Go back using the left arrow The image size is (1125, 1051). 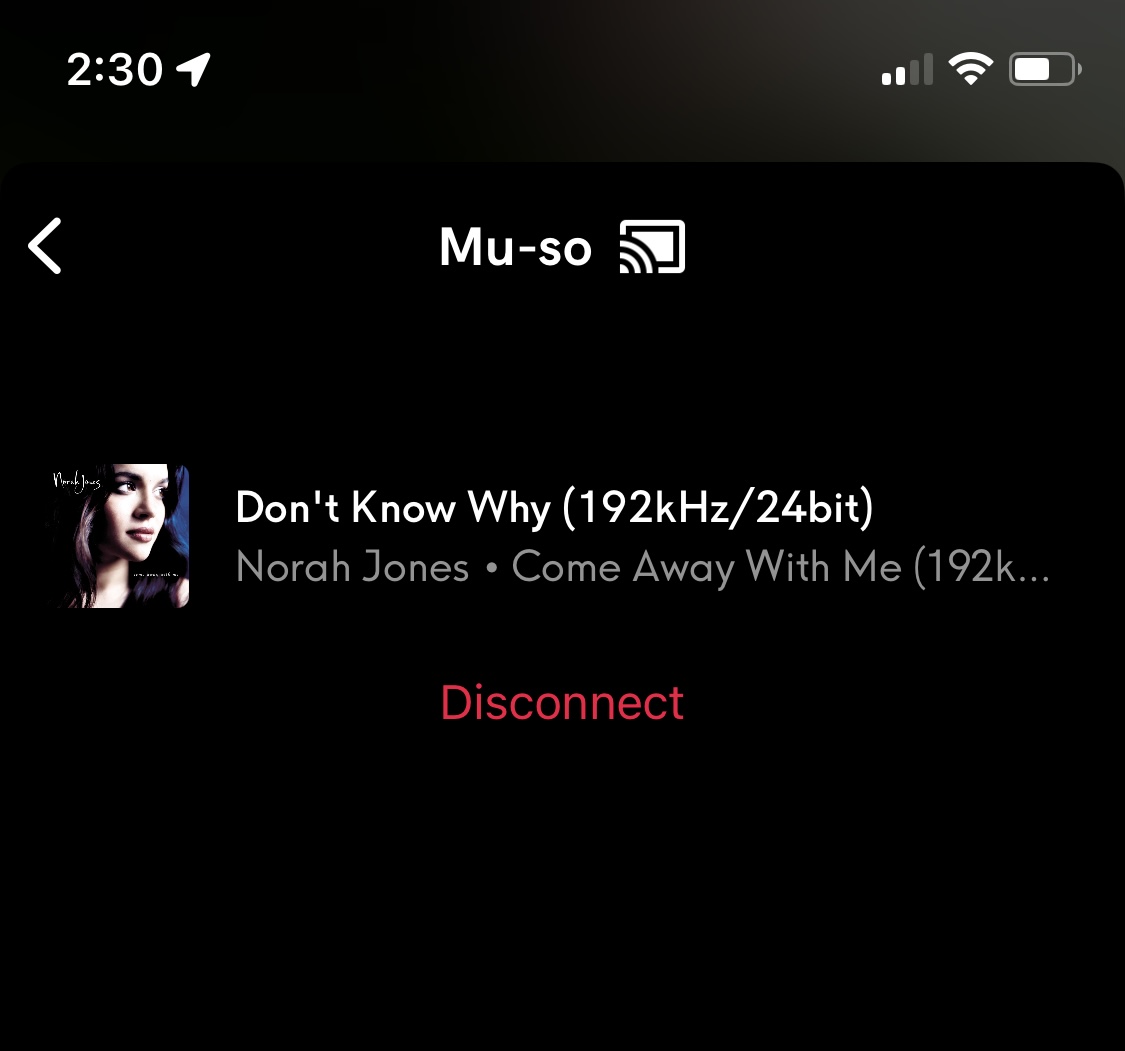[x=46, y=246]
